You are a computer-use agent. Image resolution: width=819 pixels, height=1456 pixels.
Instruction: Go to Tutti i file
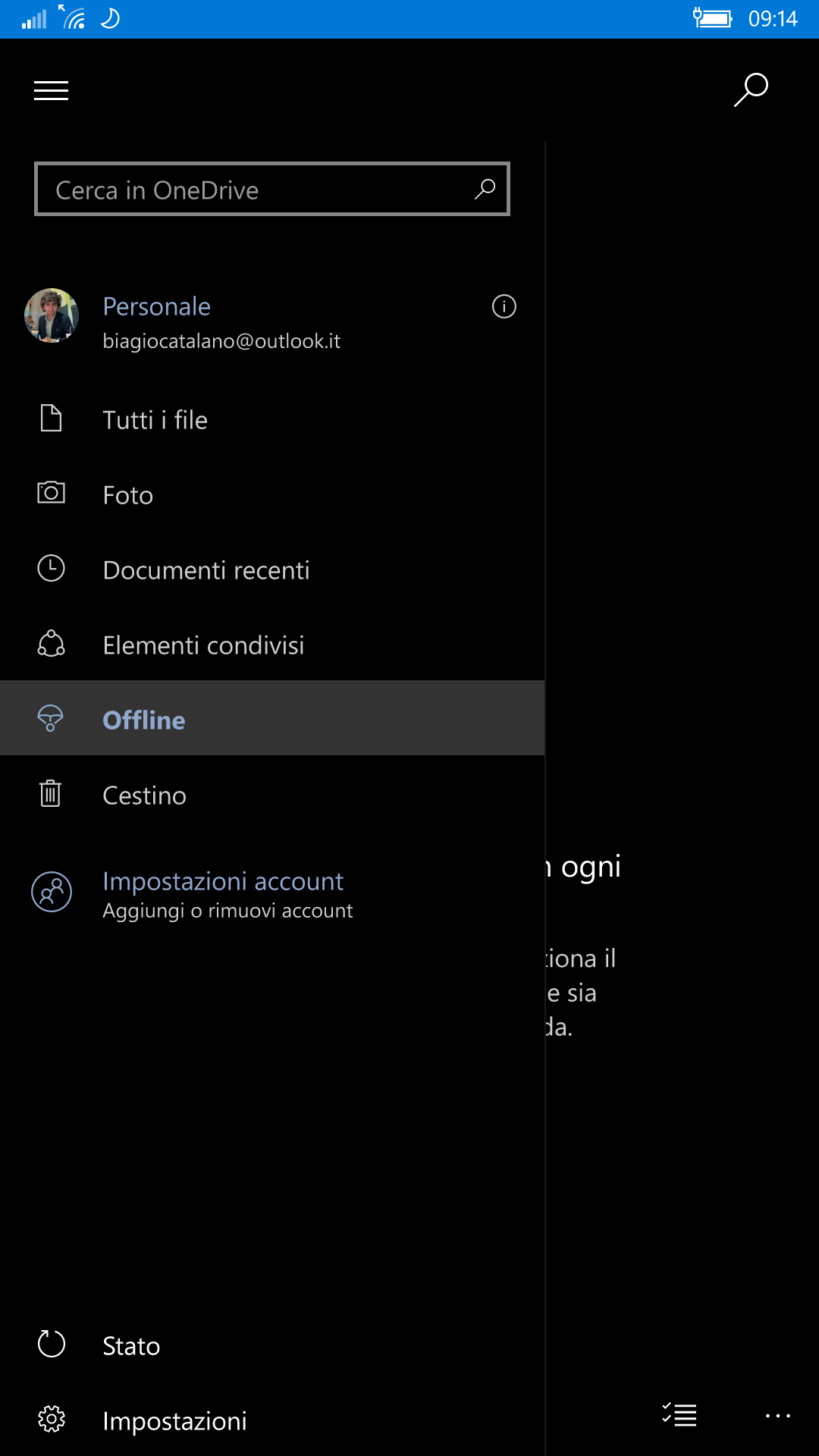pyautogui.click(x=272, y=419)
